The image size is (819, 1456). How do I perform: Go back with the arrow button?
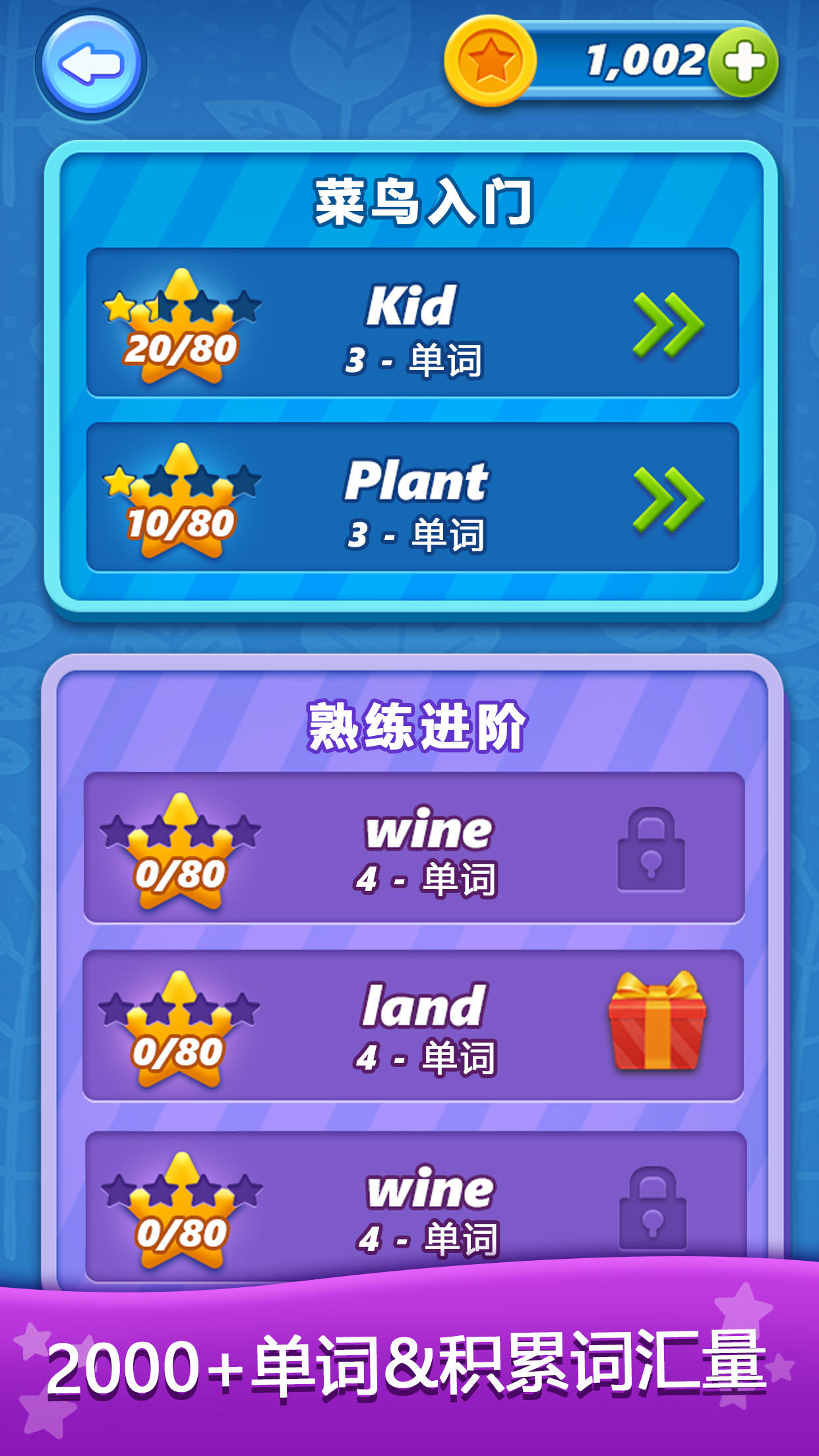[91, 65]
